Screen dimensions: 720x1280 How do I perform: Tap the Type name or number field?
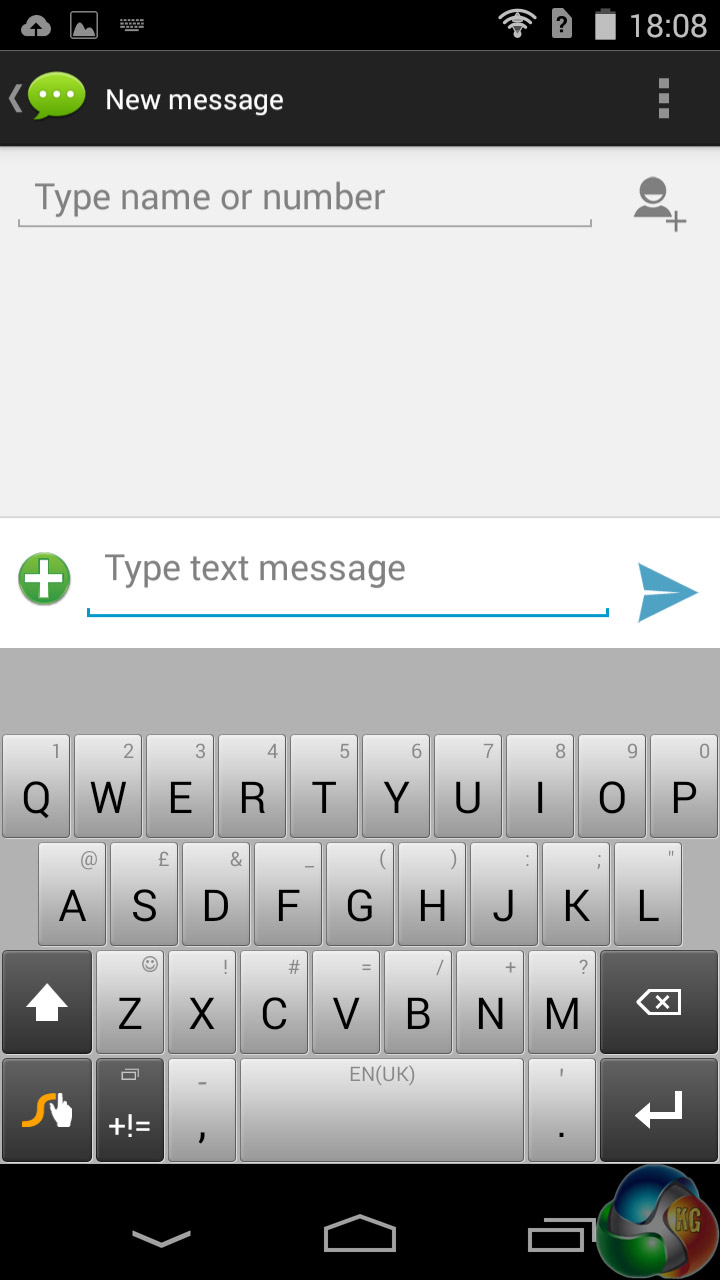(304, 198)
